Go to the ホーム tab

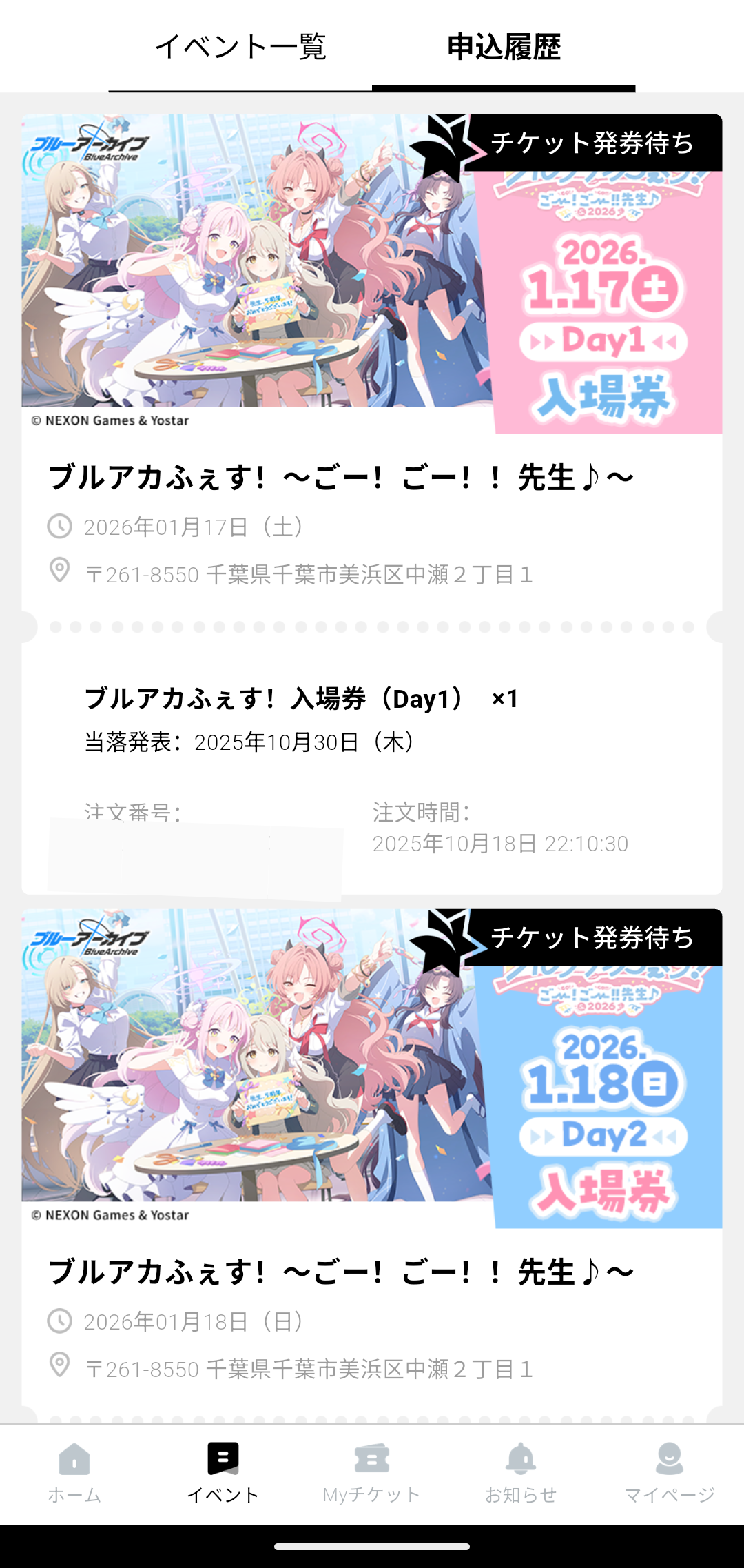[74, 1473]
